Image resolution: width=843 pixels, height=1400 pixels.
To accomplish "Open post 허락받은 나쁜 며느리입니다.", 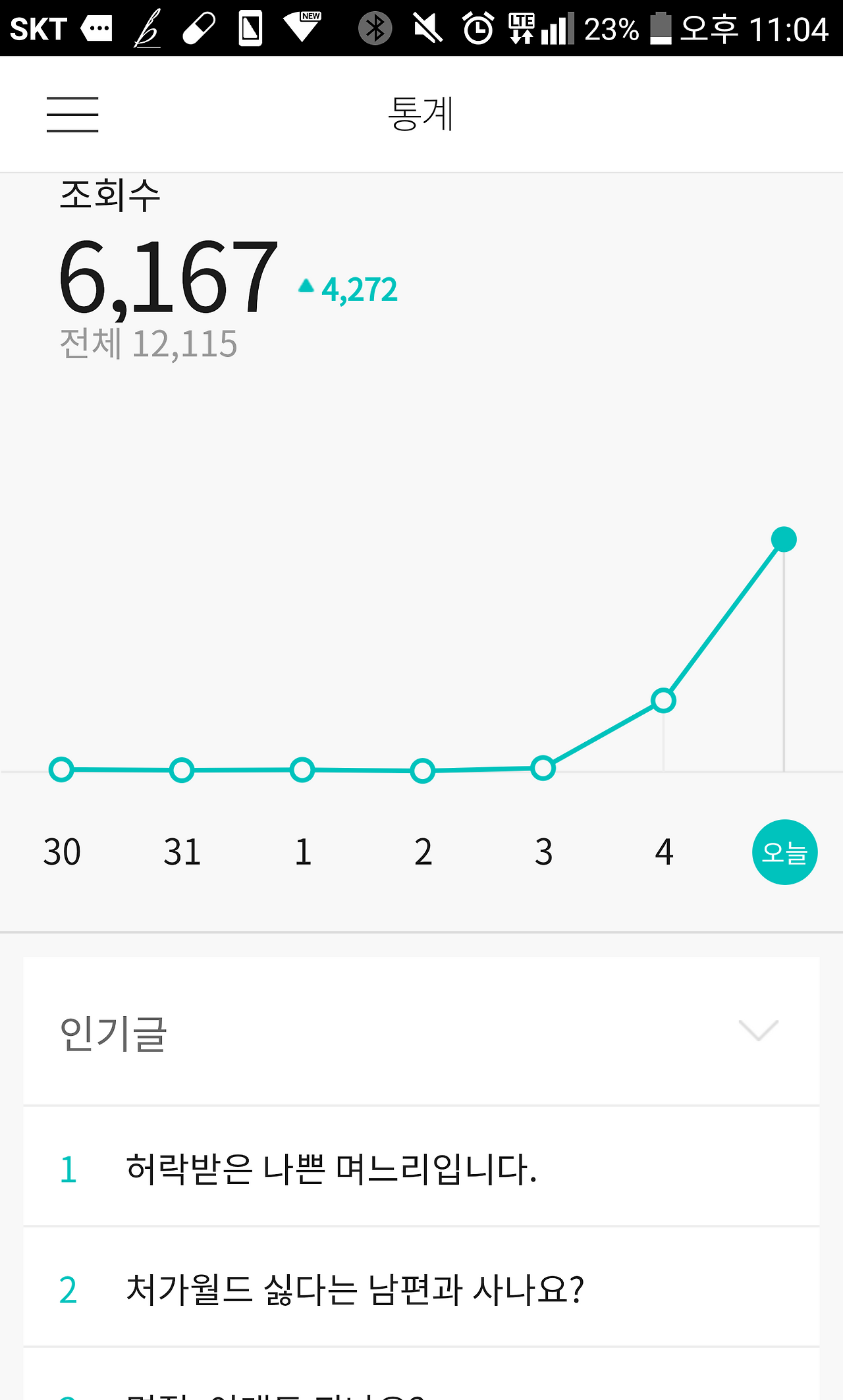I will [331, 1170].
